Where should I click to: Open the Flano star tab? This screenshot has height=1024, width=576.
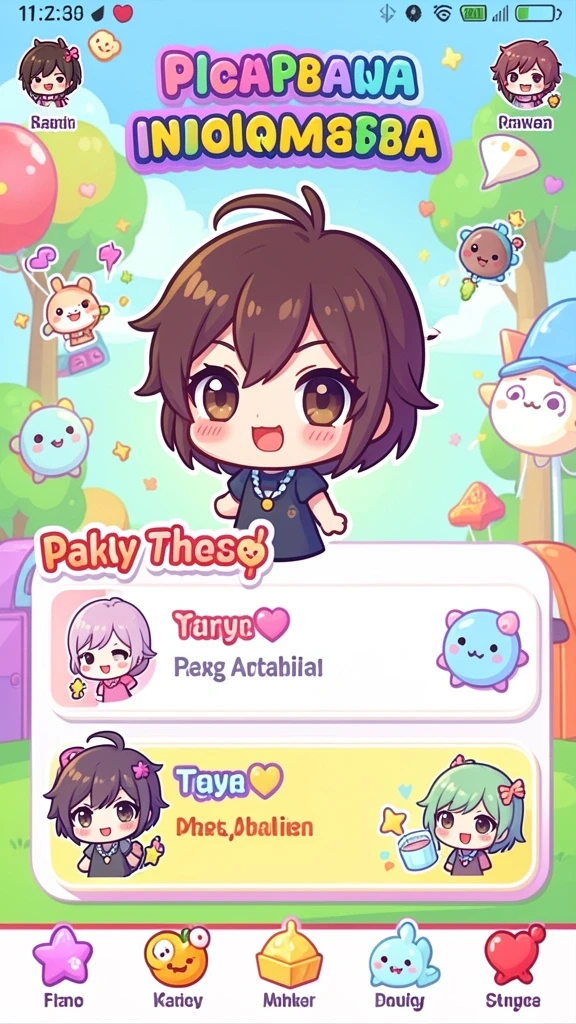click(62, 967)
